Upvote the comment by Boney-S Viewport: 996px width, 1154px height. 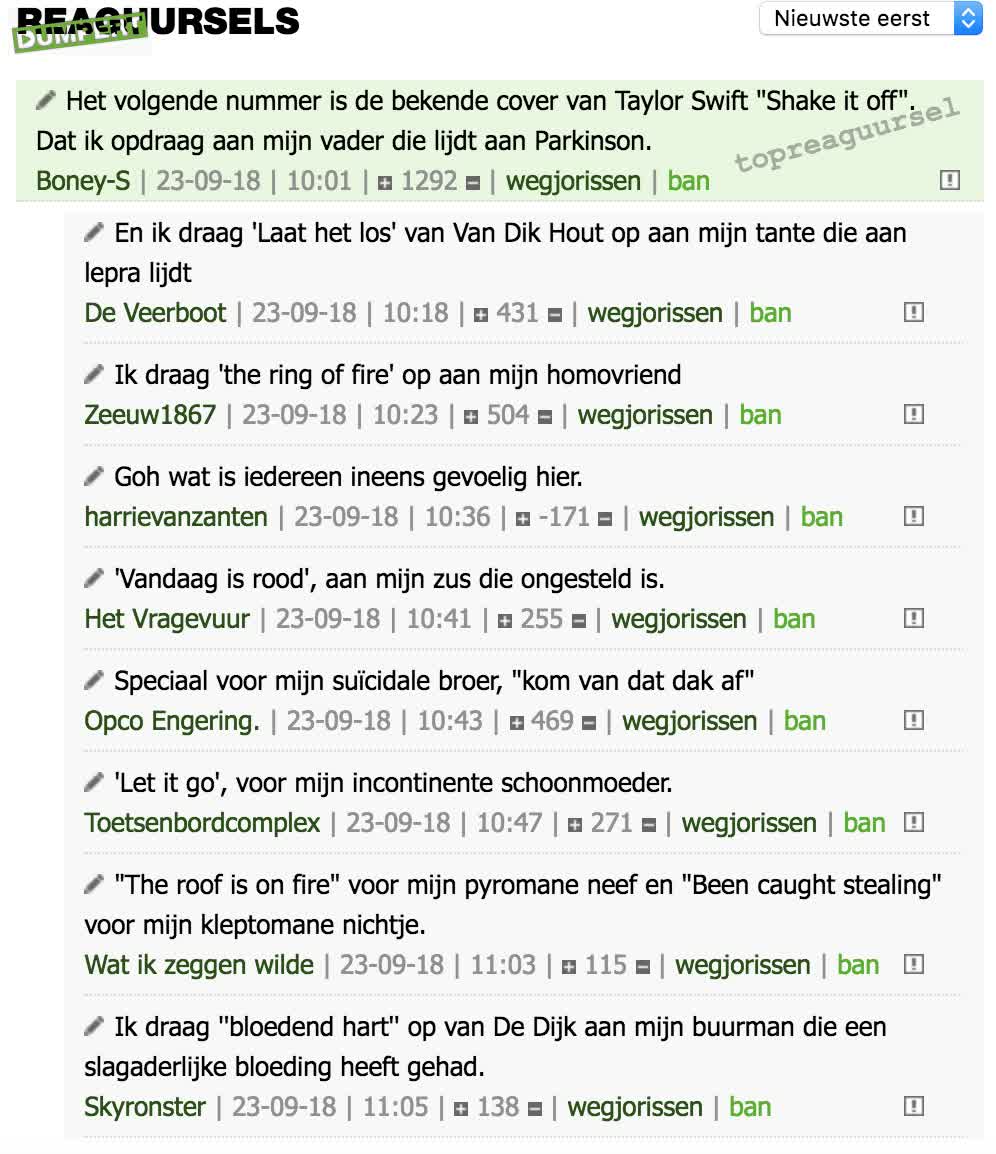[385, 182]
